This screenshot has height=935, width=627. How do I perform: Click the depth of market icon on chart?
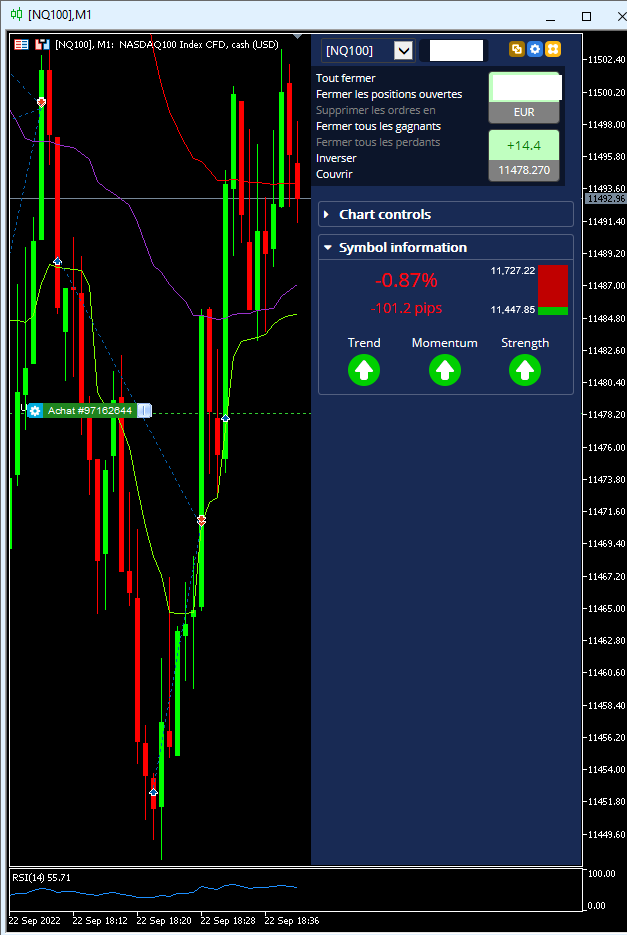click(42, 44)
